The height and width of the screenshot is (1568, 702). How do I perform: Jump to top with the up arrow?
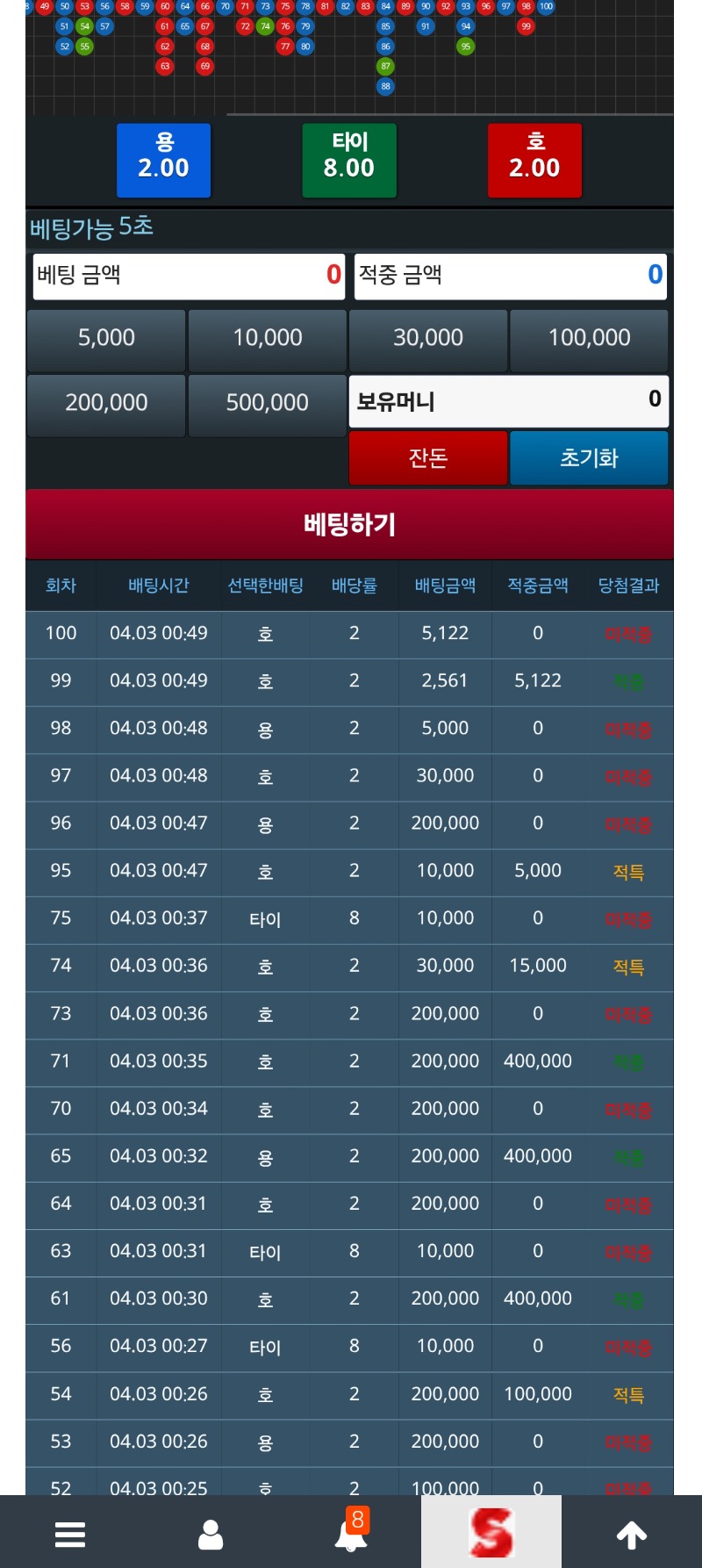[x=632, y=1534]
